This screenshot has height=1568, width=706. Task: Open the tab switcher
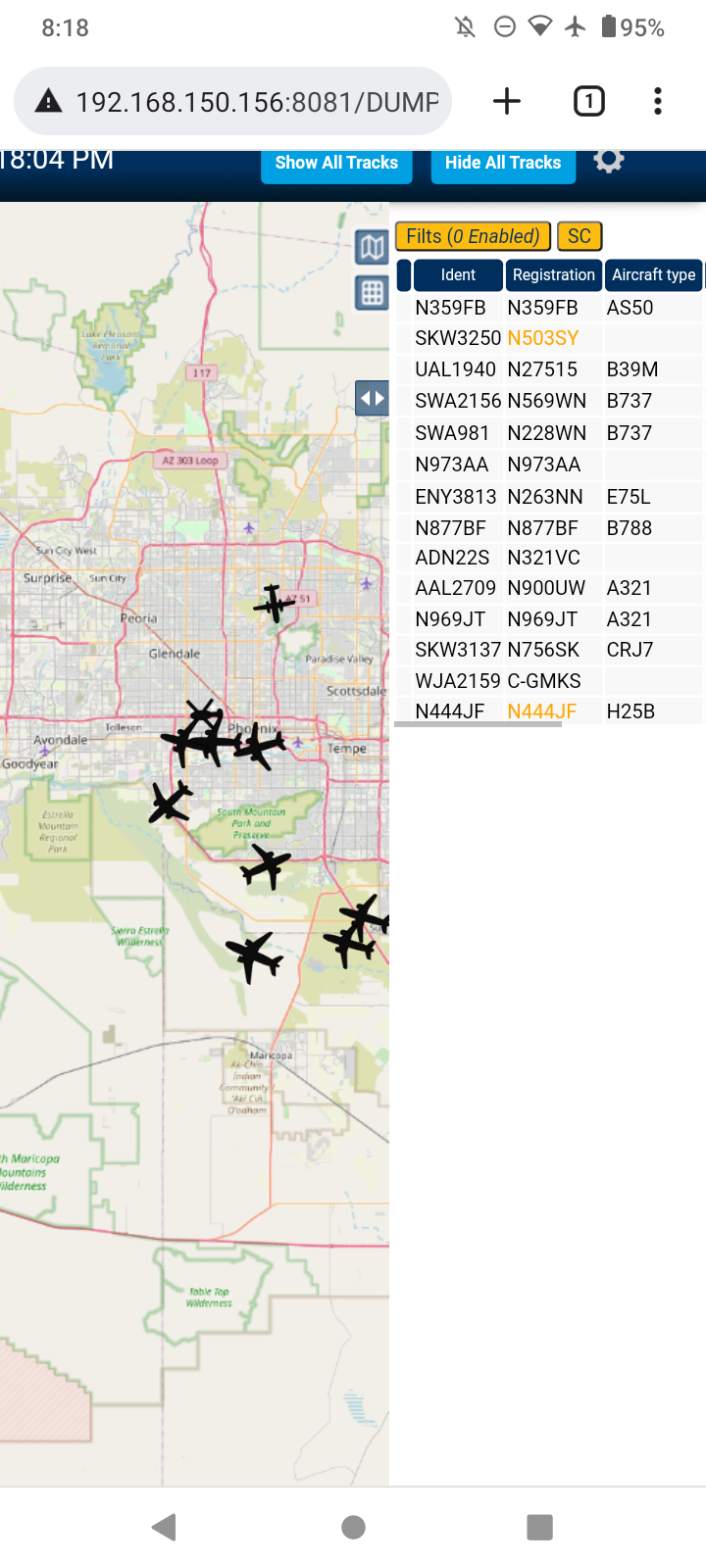[589, 101]
